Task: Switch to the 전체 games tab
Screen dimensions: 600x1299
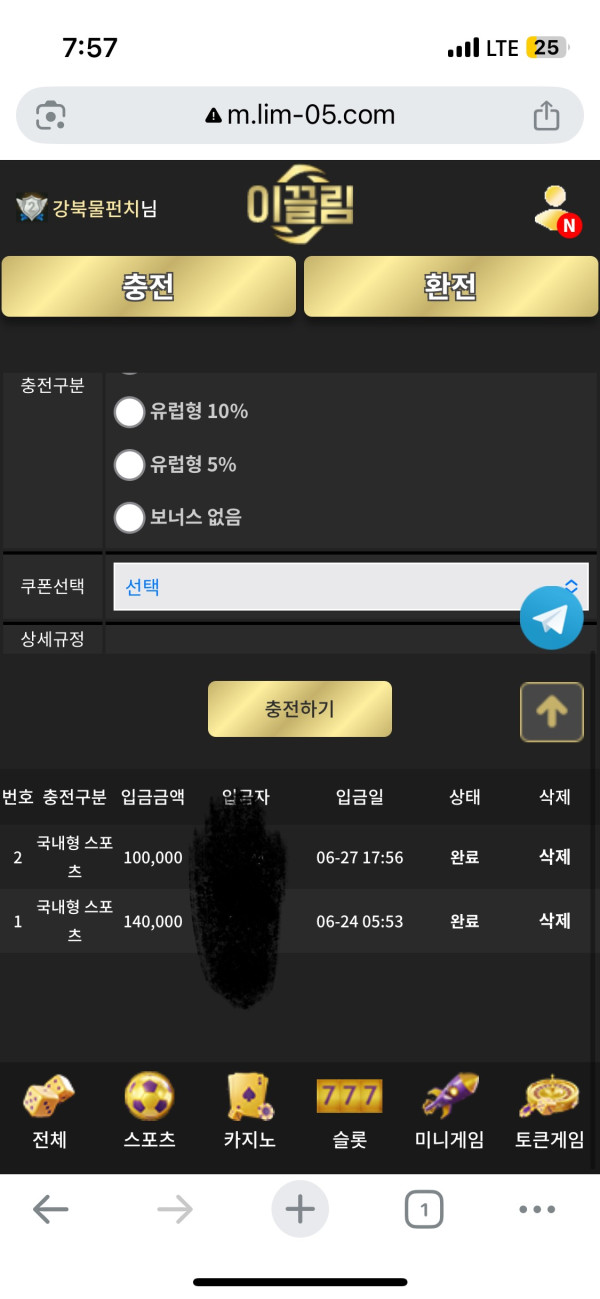Action: (49, 1111)
